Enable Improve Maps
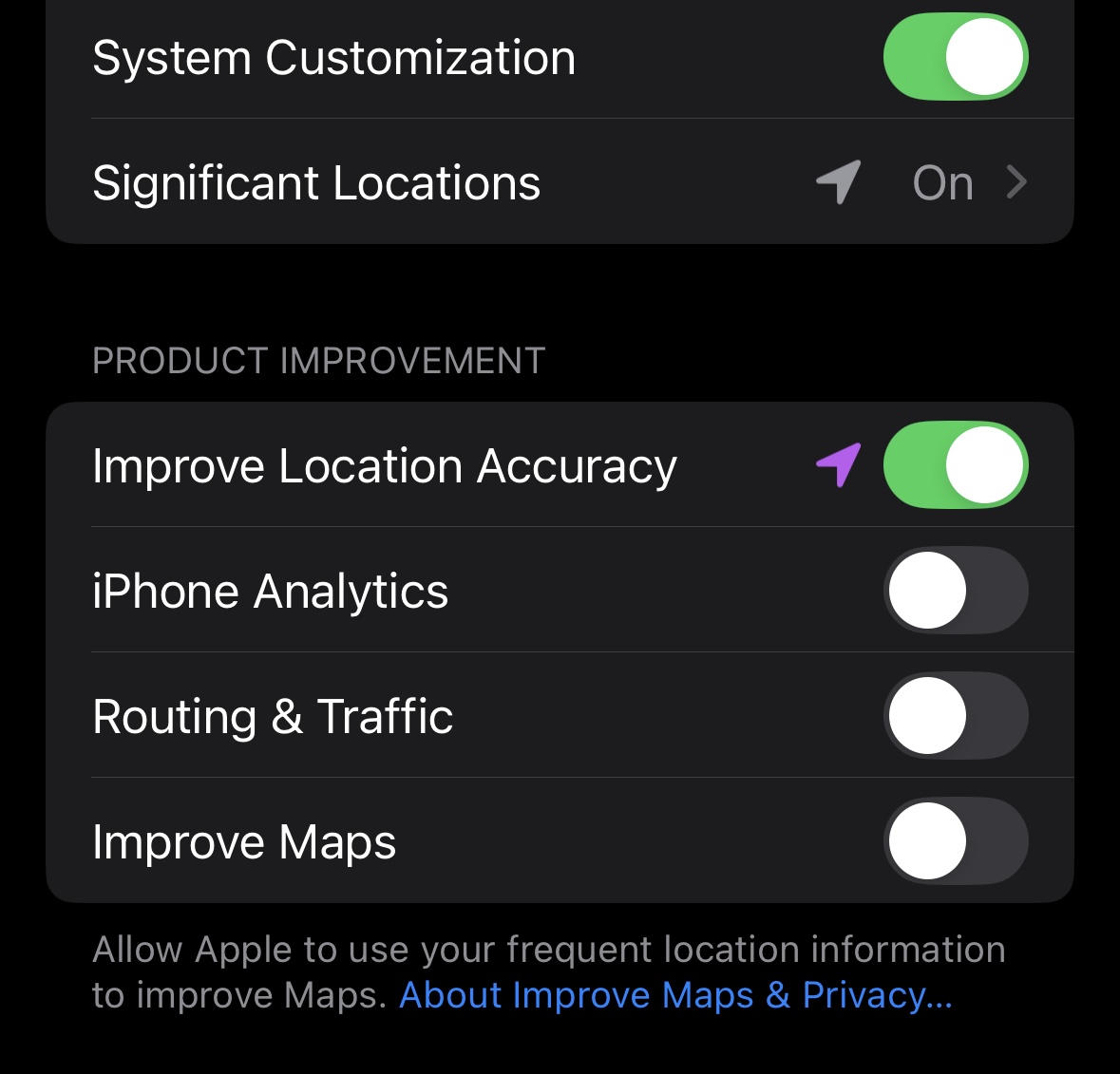Screen dimensions: 1120x1074 pyautogui.click(x=955, y=841)
